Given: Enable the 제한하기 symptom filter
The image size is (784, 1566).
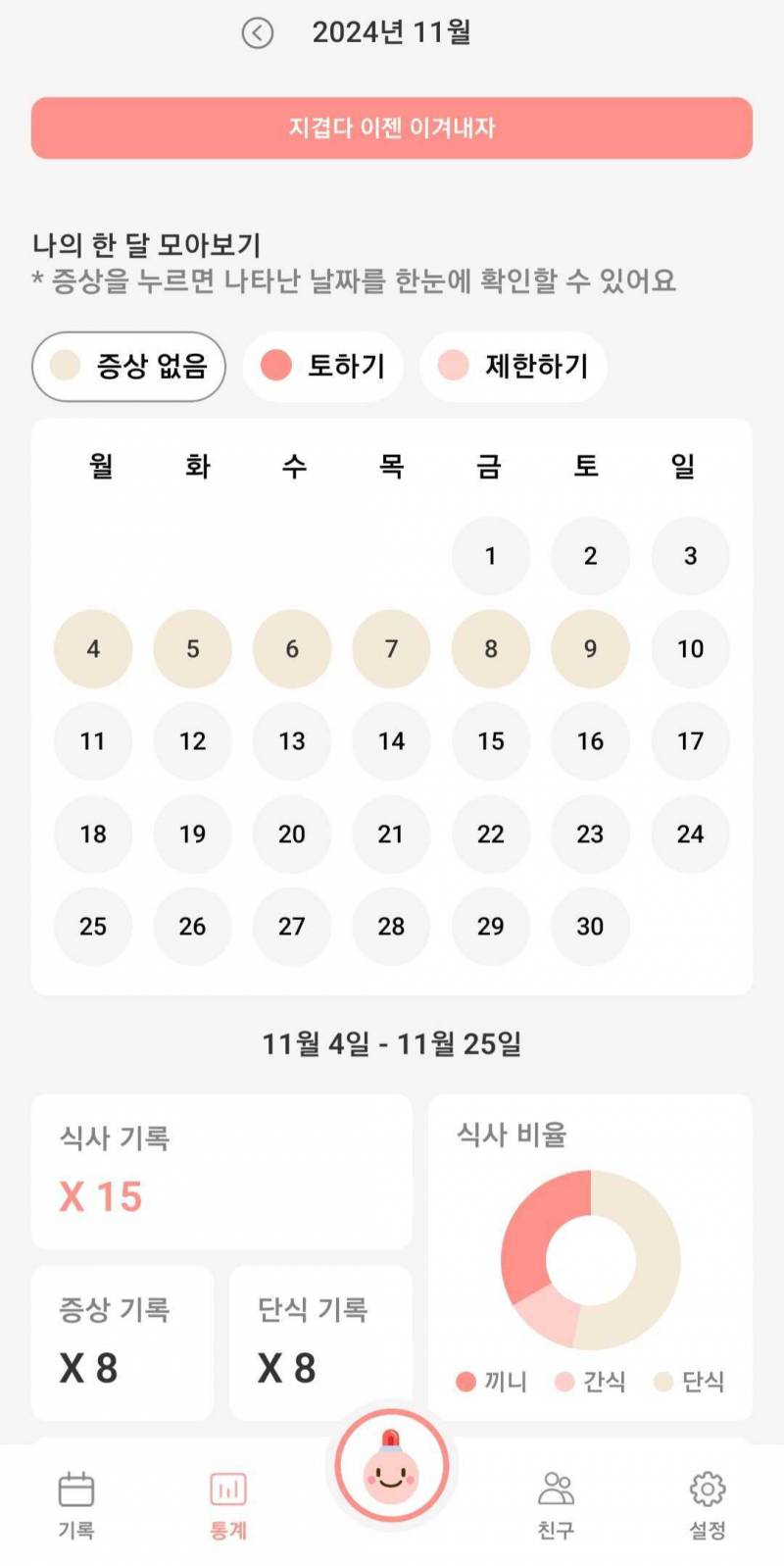Looking at the screenshot, I should (x=513, y=366).
